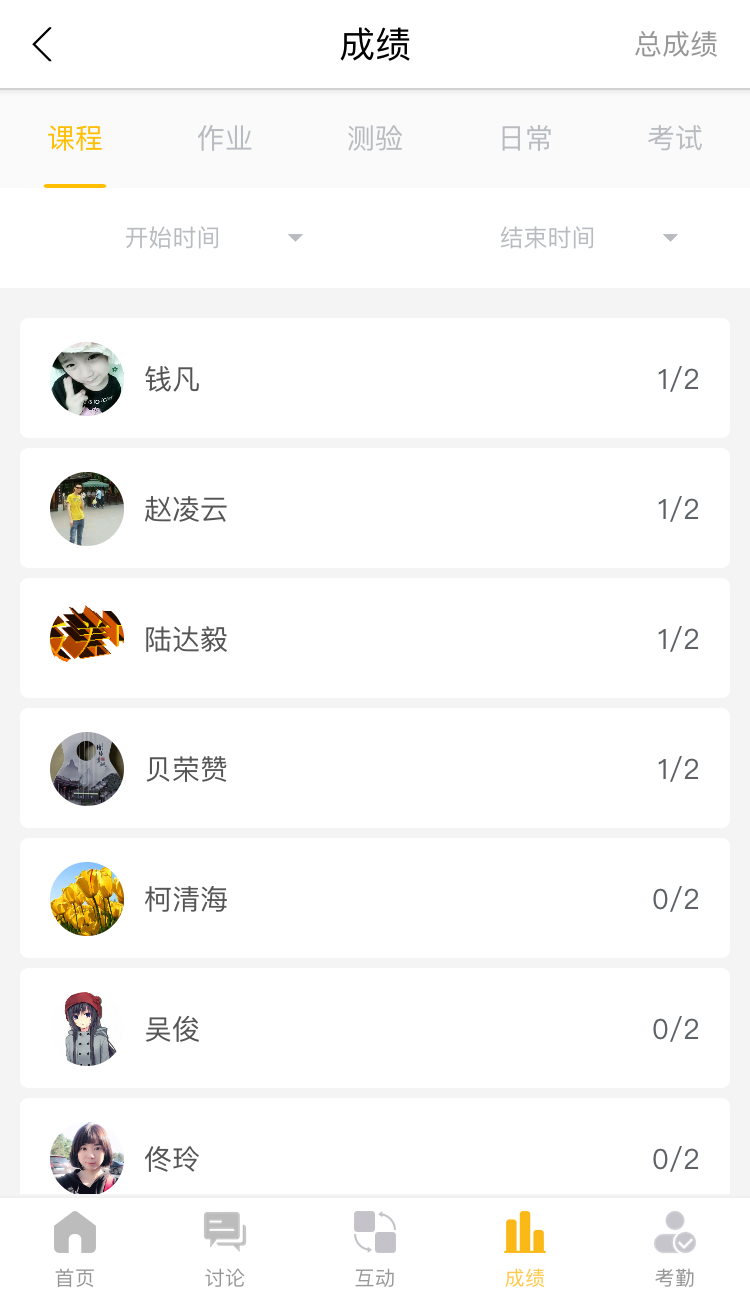Tap the back arrow to return
The image size is (750, 1294).
pos(42,44)
